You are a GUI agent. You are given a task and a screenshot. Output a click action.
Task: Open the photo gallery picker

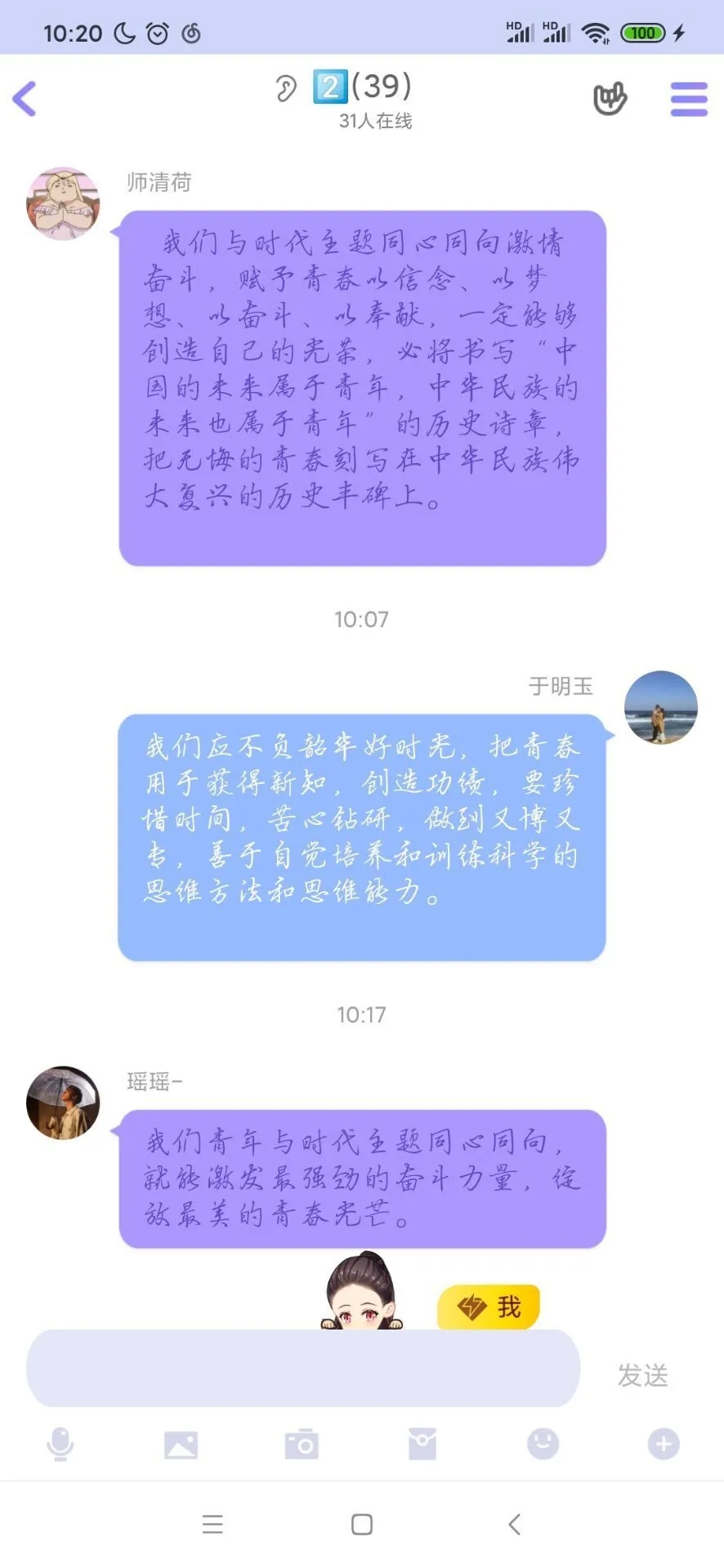(181, 1444)
